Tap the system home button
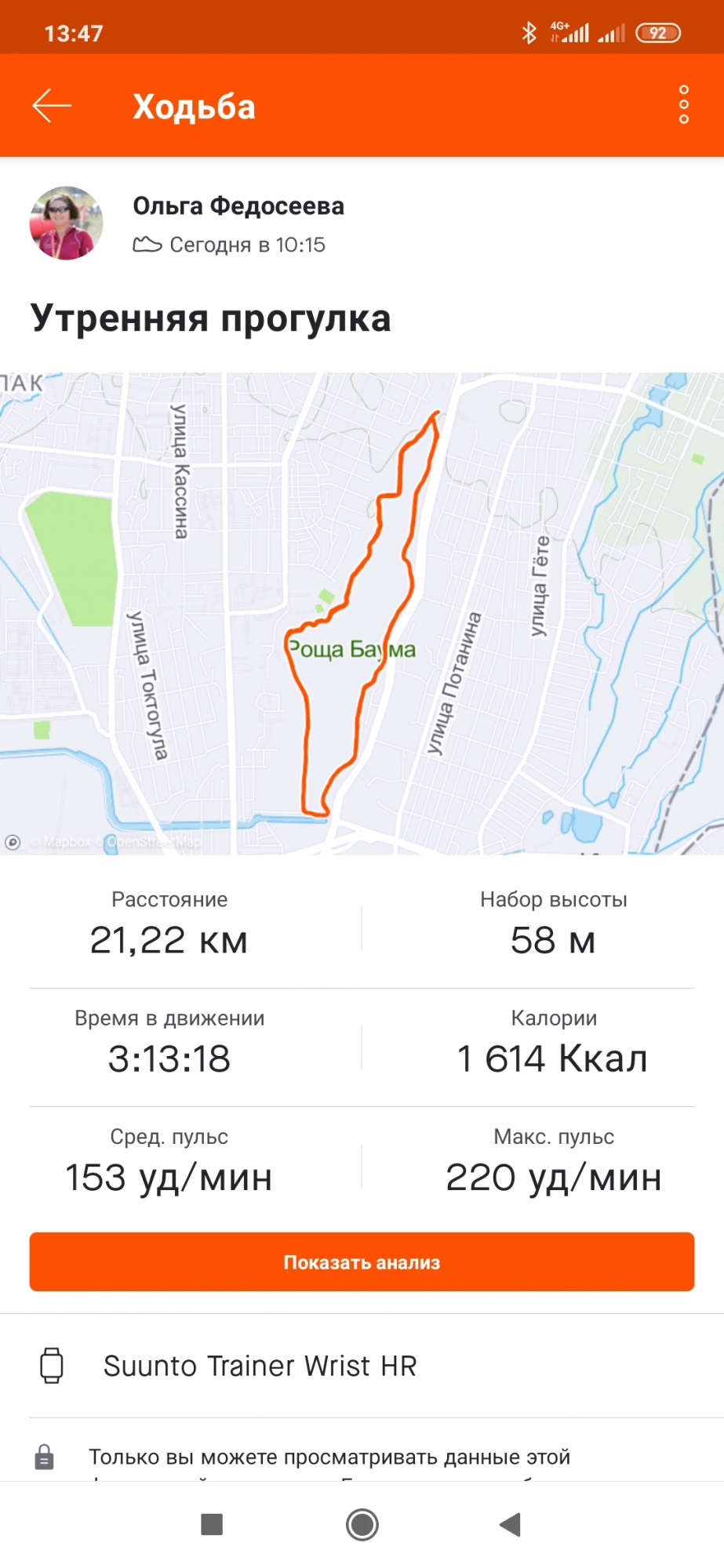Screen dimensions: 724x1568 [x=362, y=1524]
